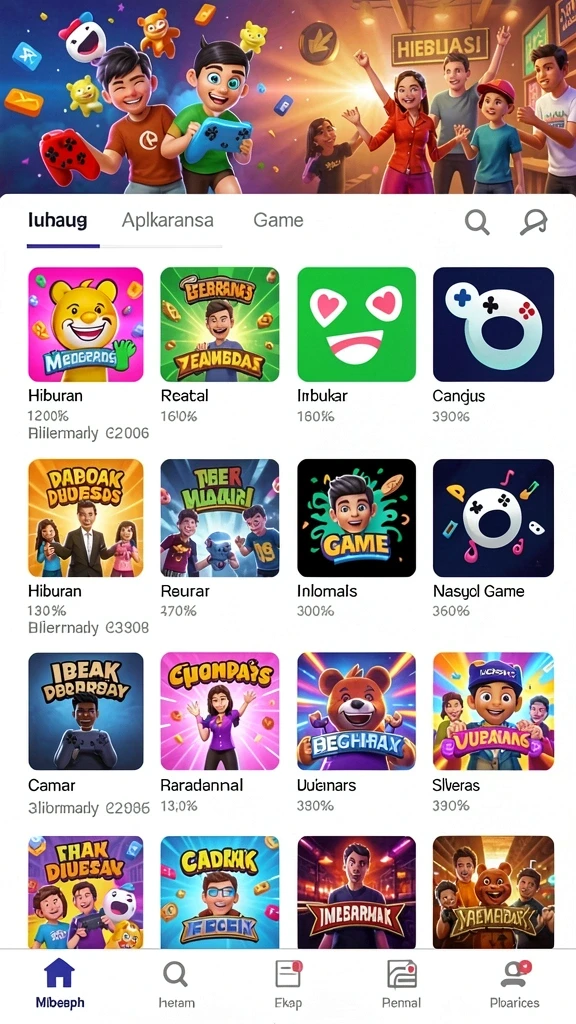Select the Iuhaug tab
Viewport: 576px width, 1024px height.
click(57, 220)
